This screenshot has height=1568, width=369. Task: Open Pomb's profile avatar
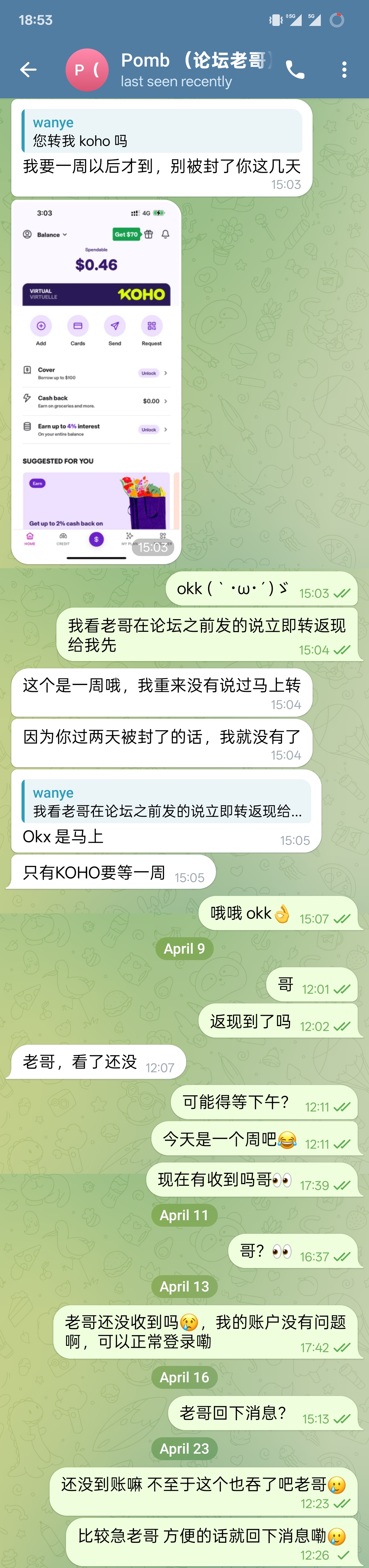(87, 70)
